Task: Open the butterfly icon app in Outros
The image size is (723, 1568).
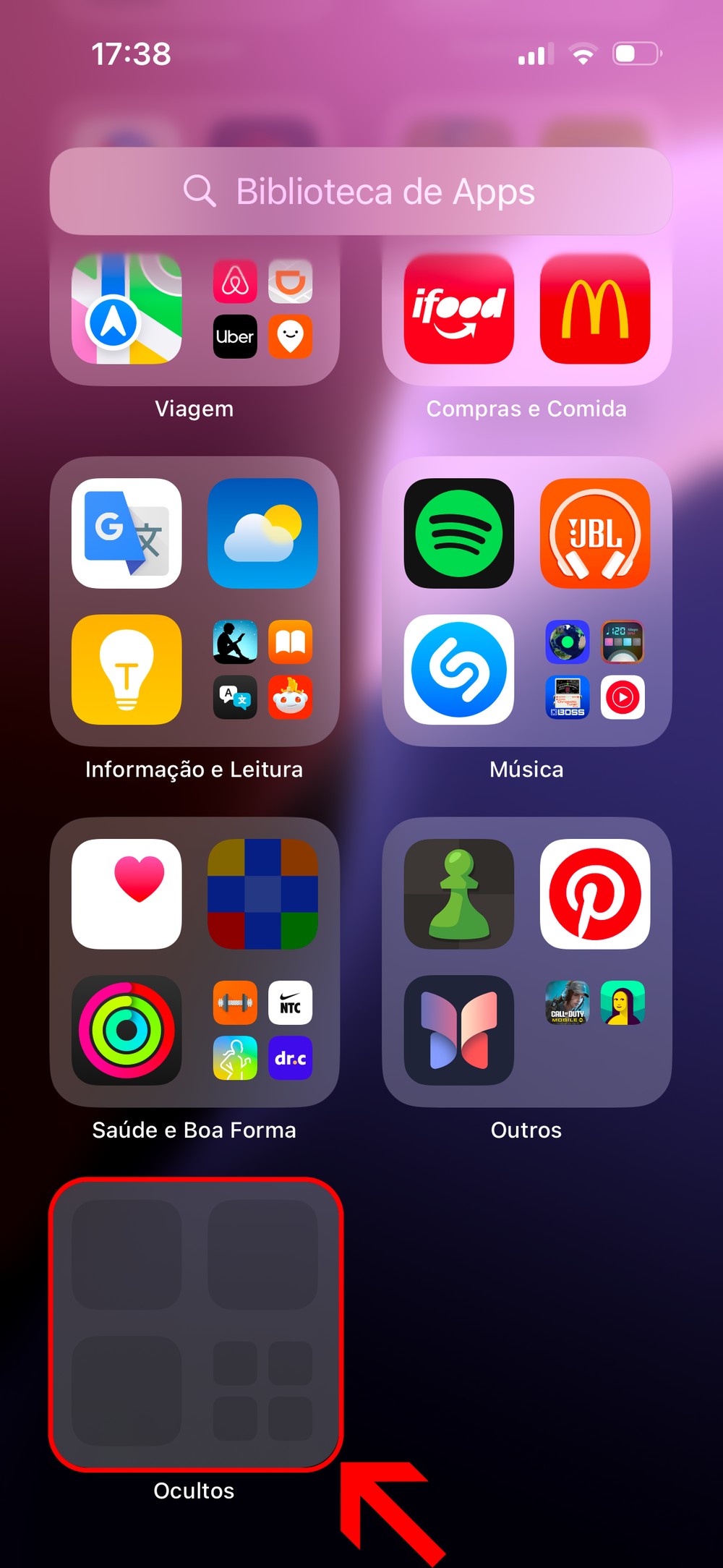Action: pyautogui.click(x=458, y=1030)
